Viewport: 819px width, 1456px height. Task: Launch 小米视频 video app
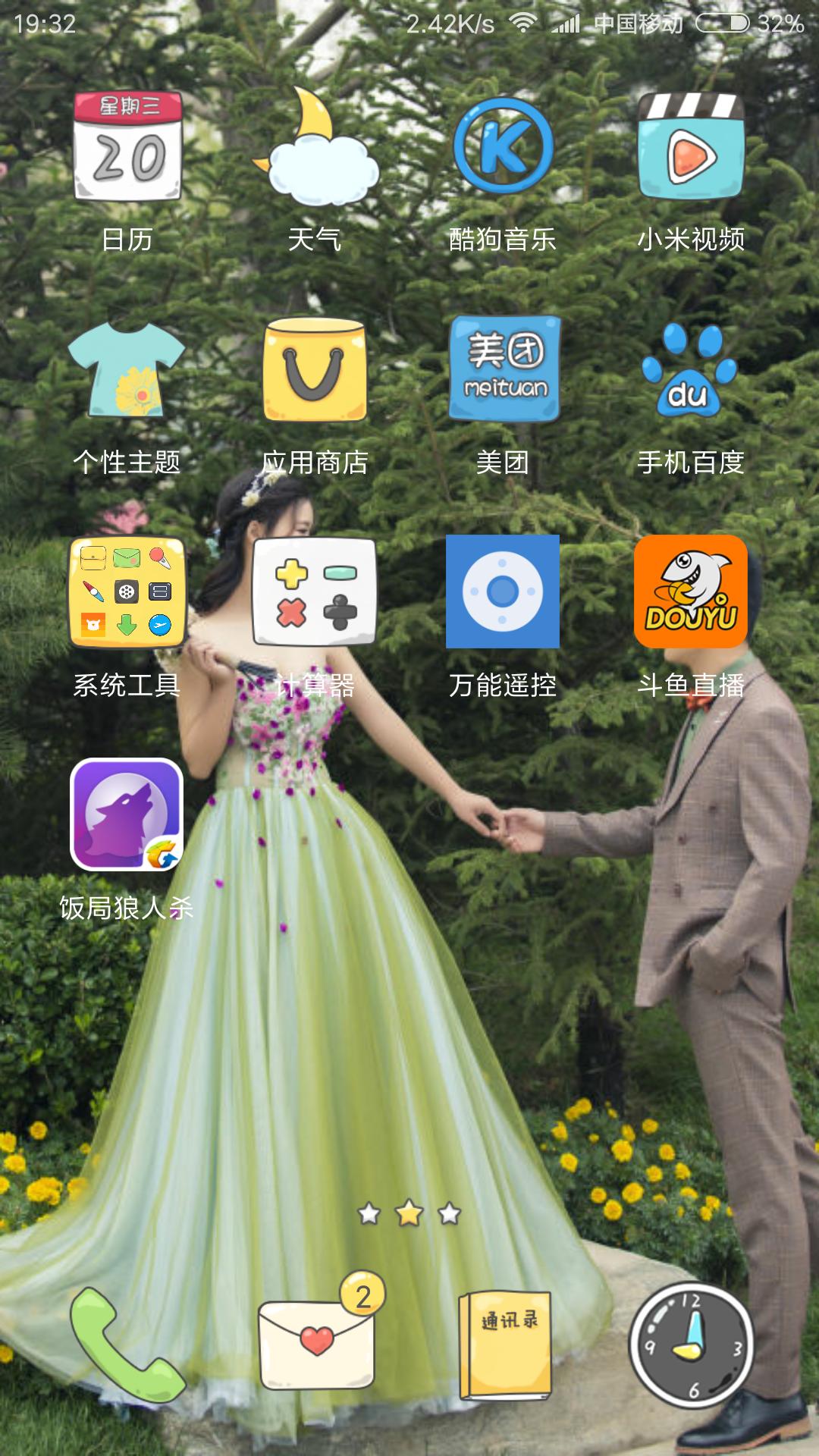point(691,146)
